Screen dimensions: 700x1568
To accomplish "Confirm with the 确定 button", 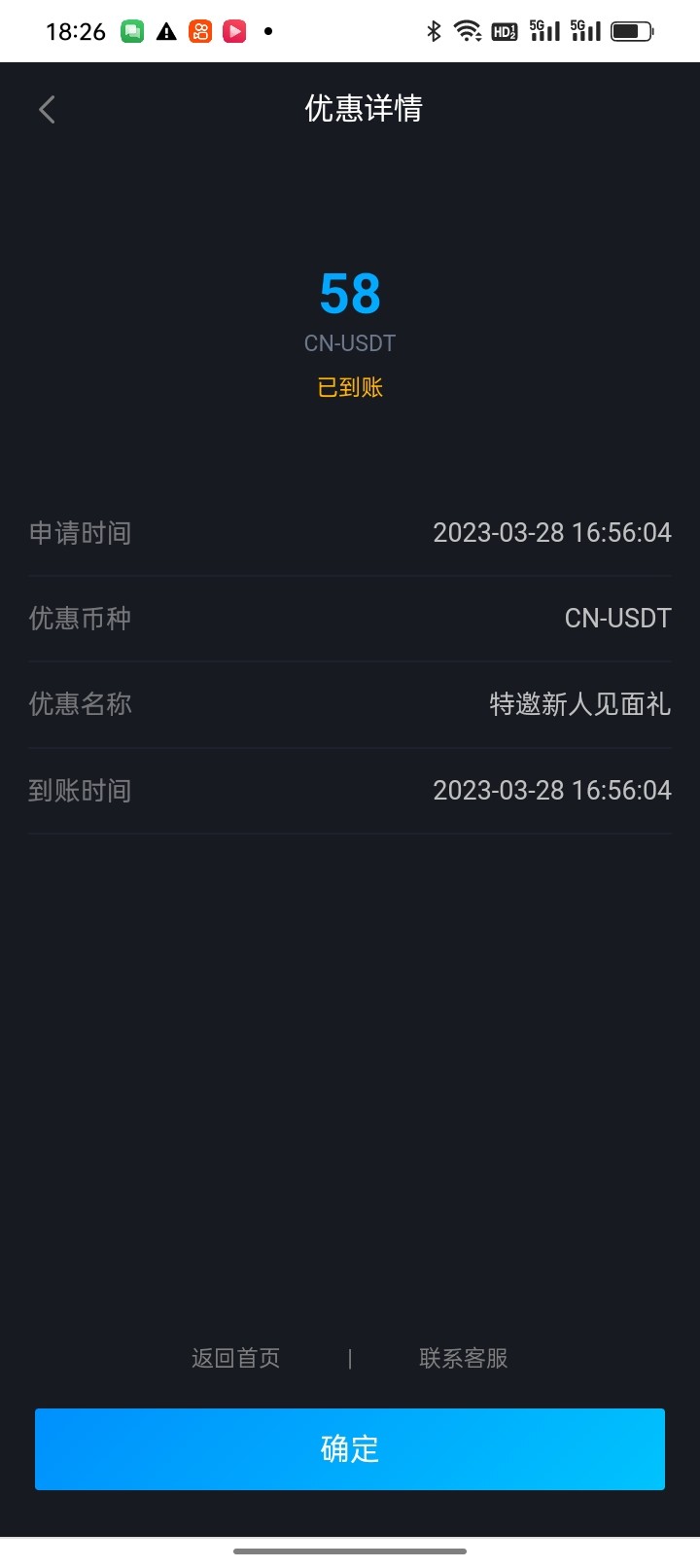I will 350,1448.
